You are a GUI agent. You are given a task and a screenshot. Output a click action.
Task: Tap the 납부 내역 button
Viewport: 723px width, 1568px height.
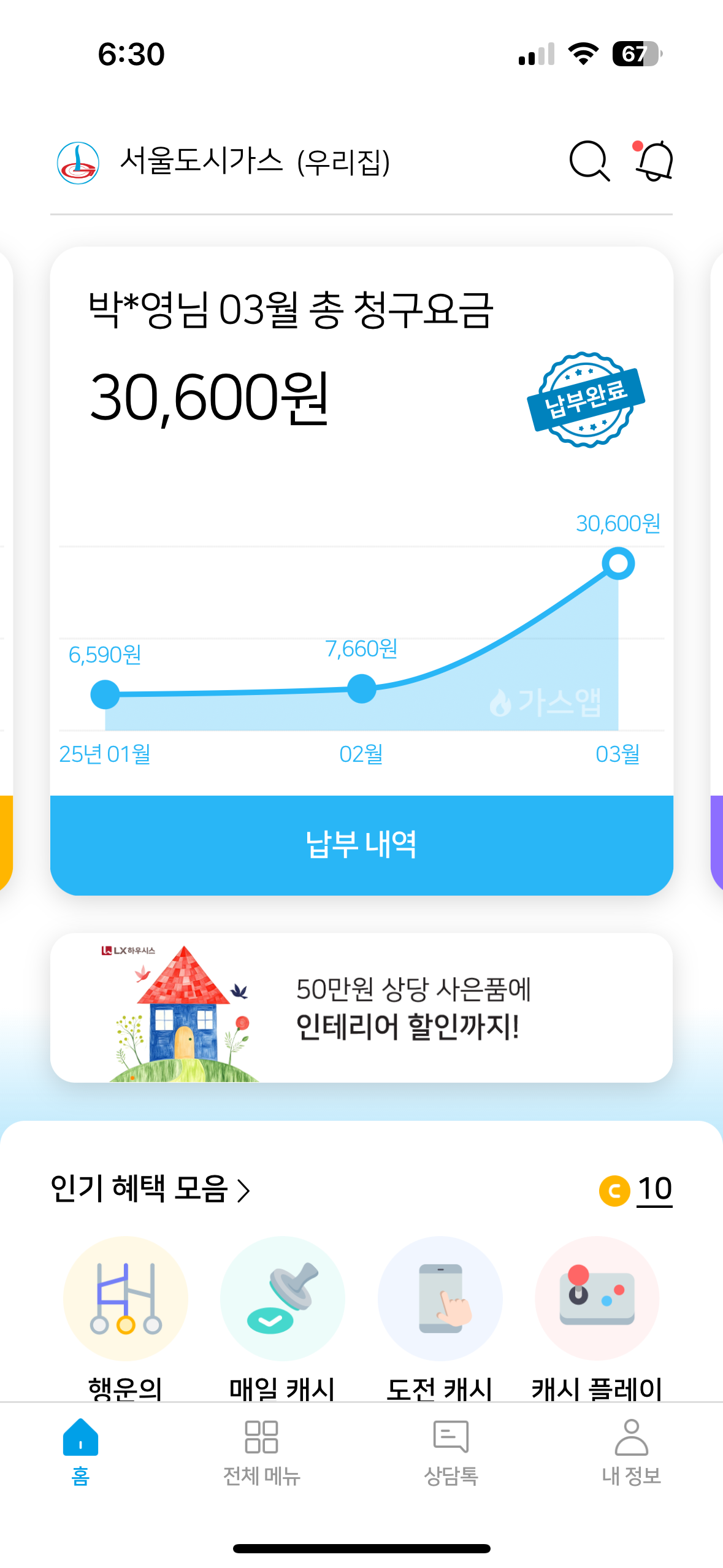coord(361,844)
